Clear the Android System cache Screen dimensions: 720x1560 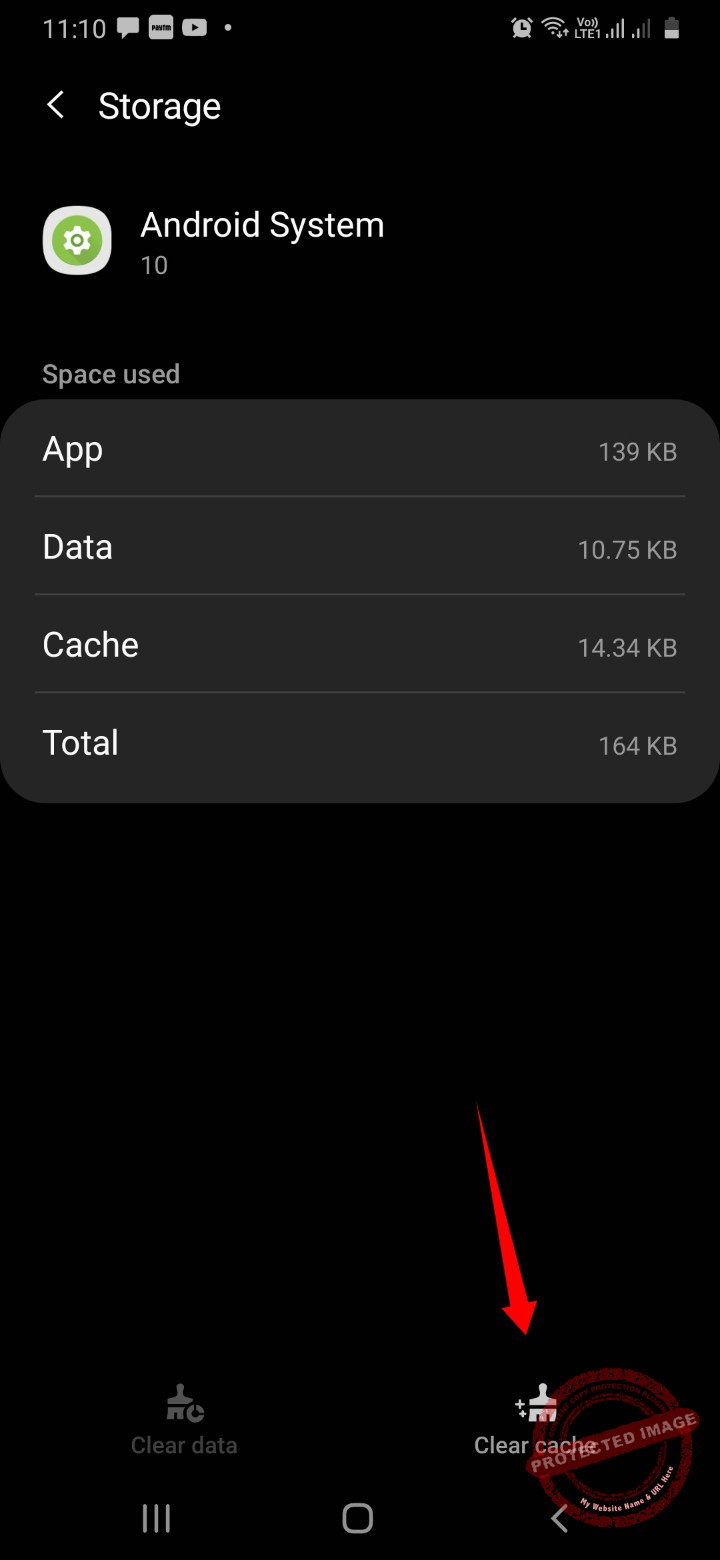(x=534, y=1422)
